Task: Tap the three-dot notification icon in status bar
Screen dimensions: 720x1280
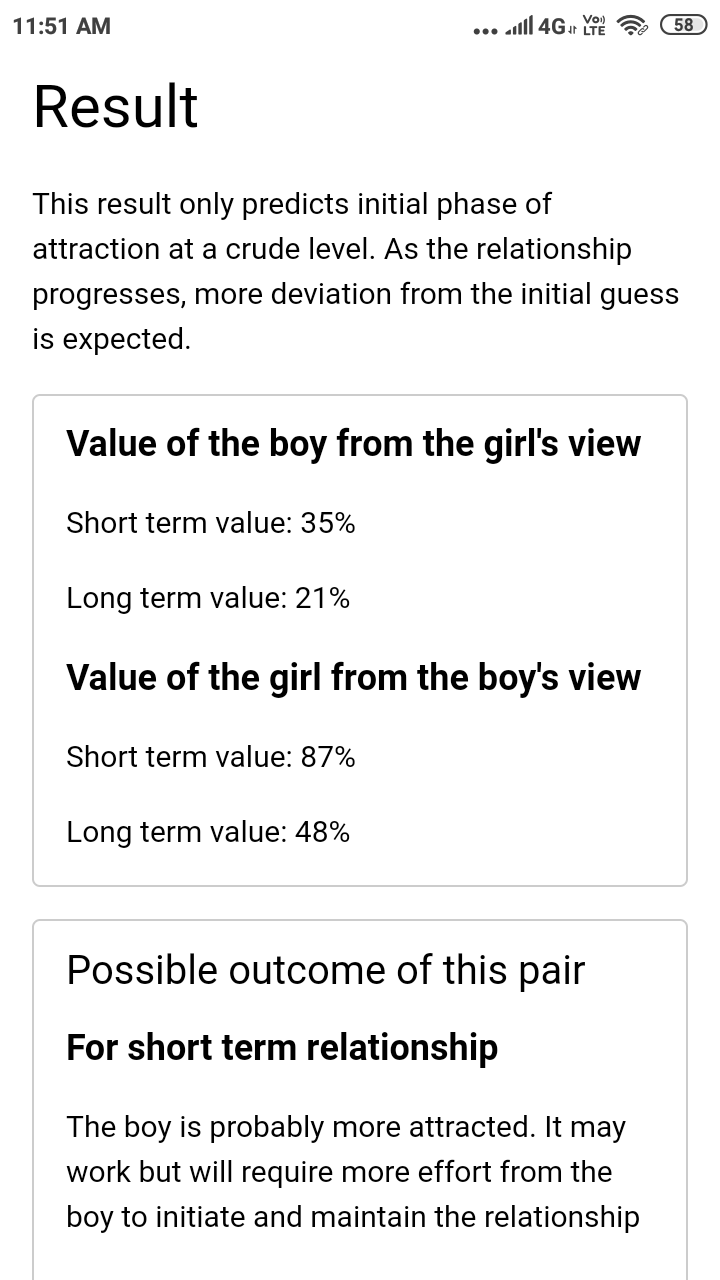Action: pos(485,30)
